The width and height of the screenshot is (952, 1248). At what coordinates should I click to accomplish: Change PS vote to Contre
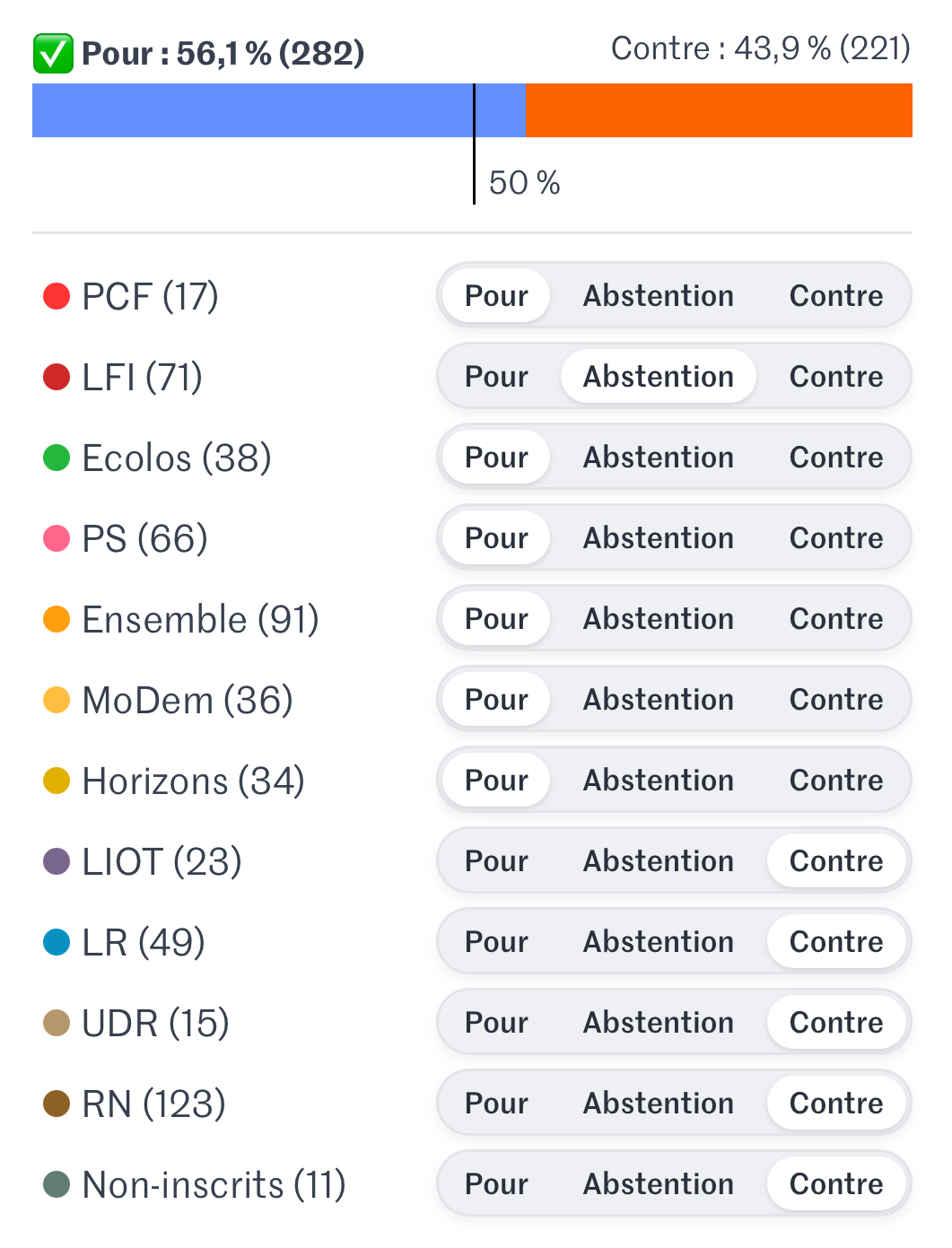(x=835, y=538)
